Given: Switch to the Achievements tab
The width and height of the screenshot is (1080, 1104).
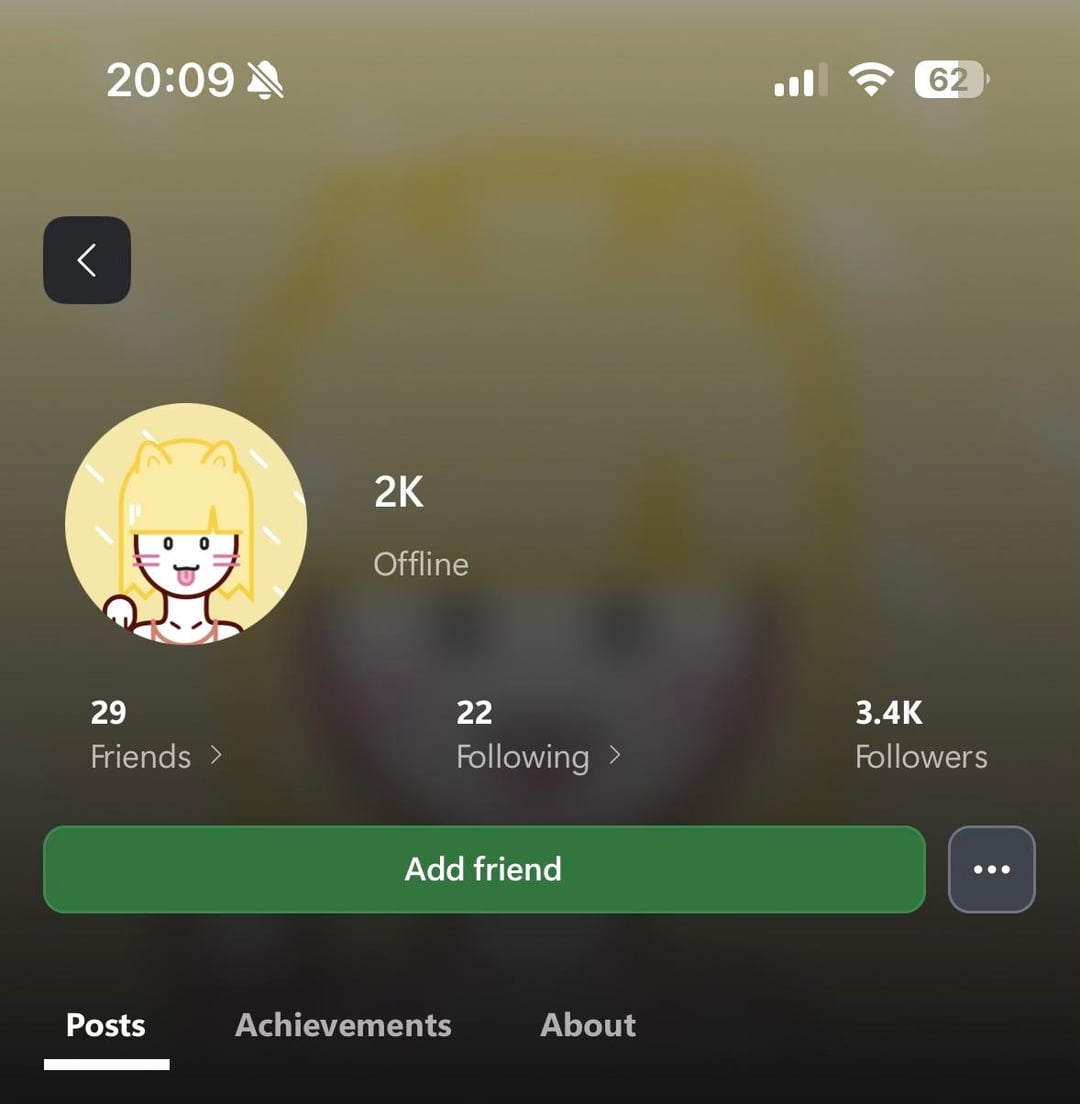Looking at the screenshot, I should point(343,1025).
